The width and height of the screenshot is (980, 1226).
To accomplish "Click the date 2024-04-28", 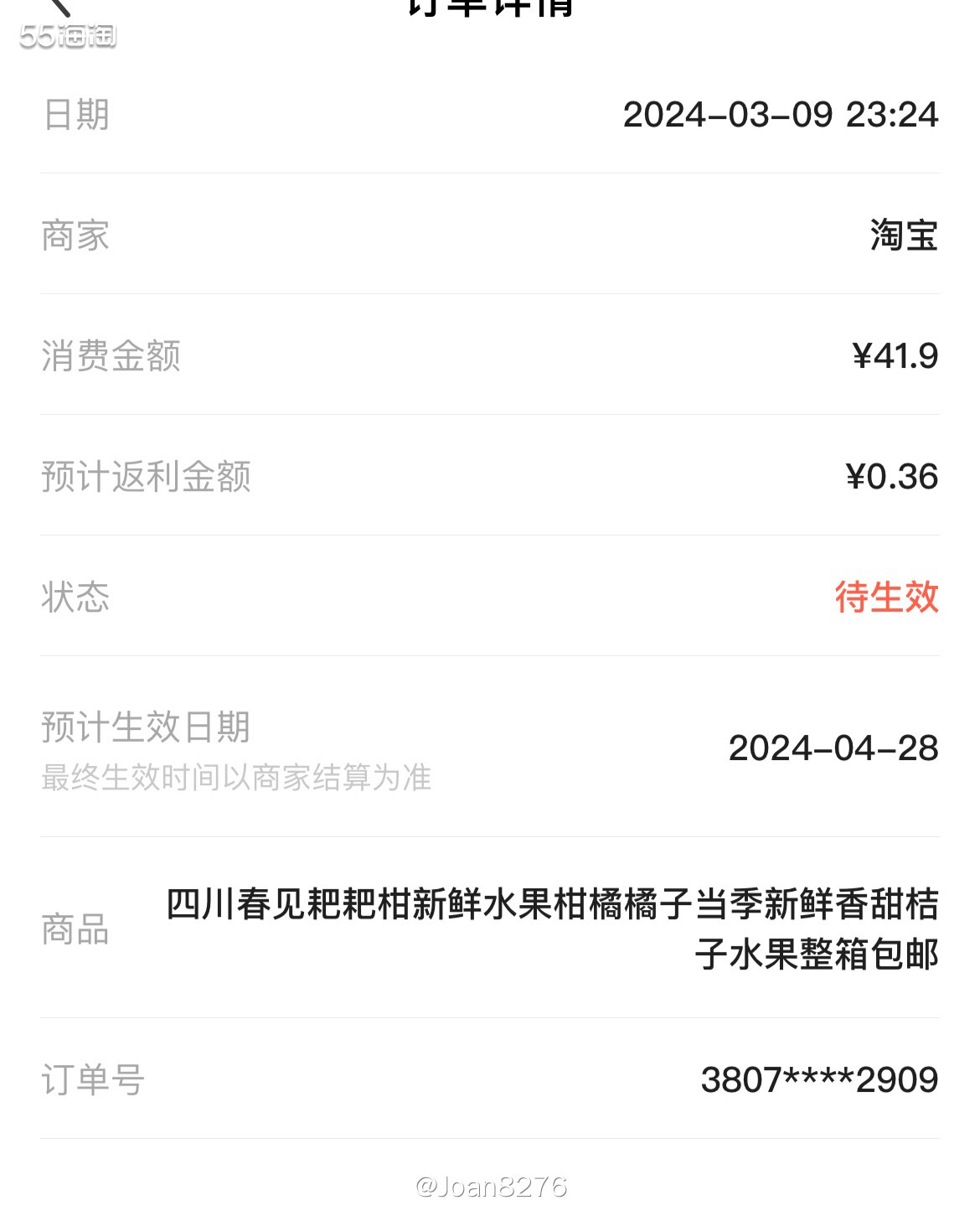I will point(833,748).
